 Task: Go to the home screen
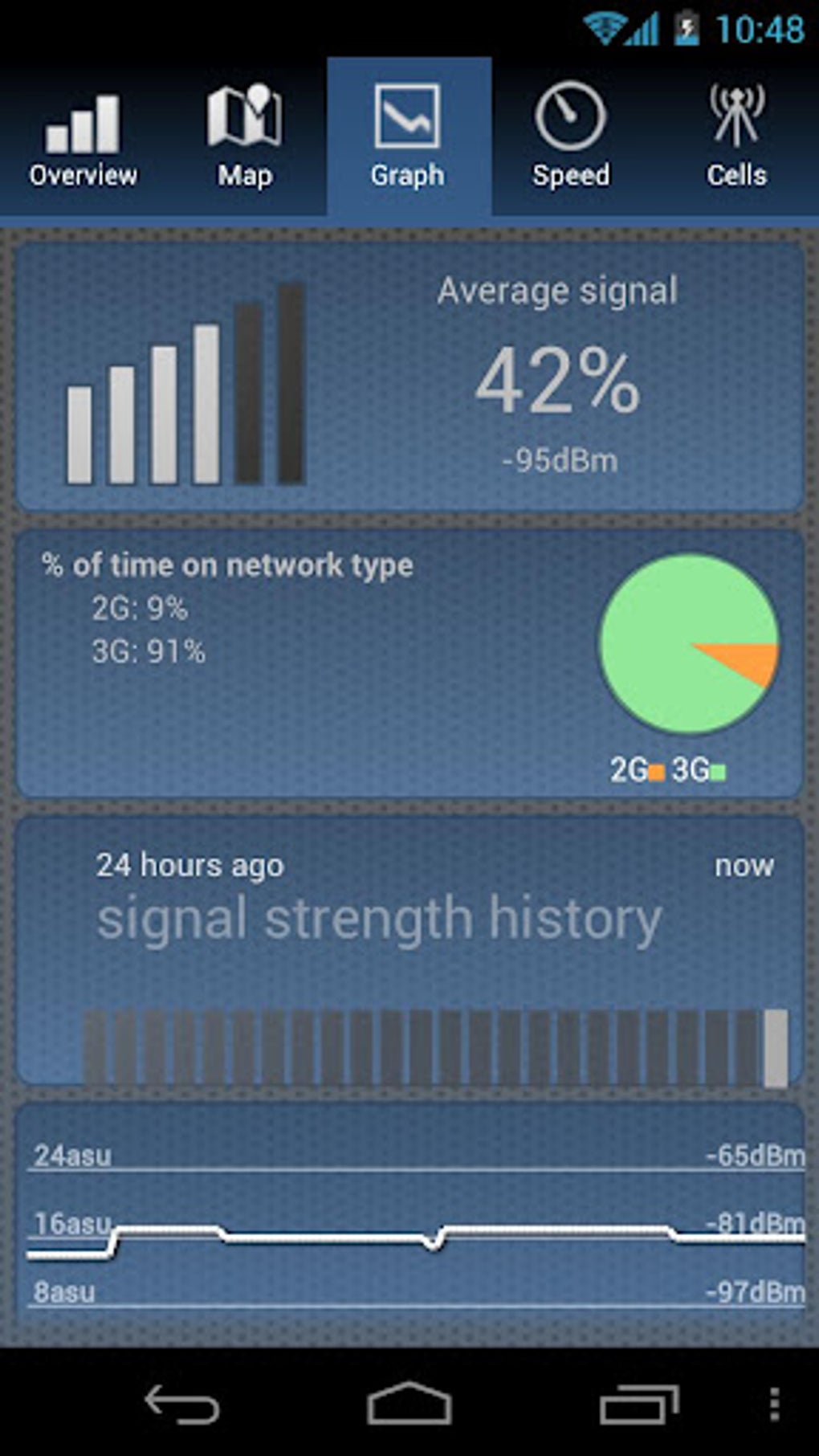click(409, 1404)
